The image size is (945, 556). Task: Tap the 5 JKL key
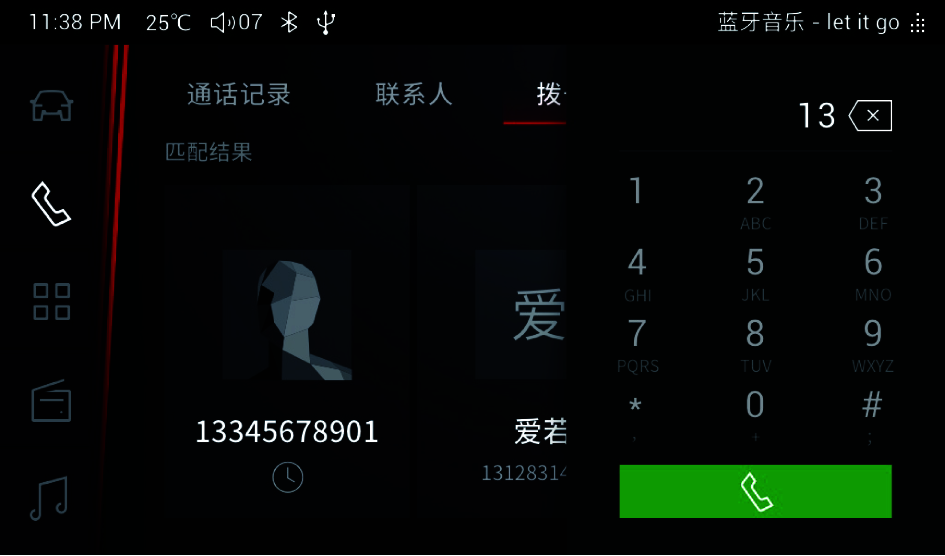[x=755, y=272]
